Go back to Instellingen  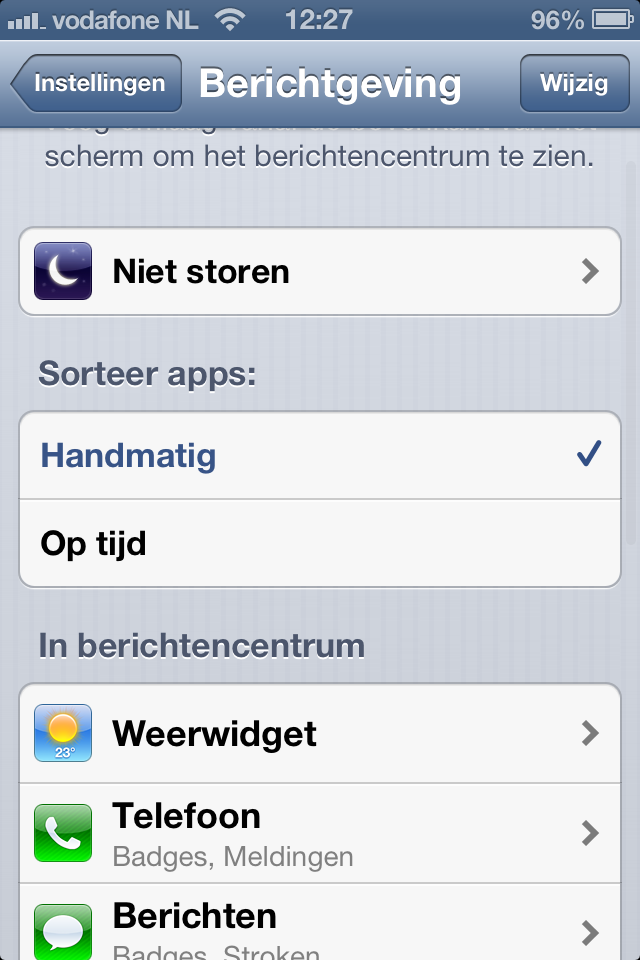click(x=97, y=84)
